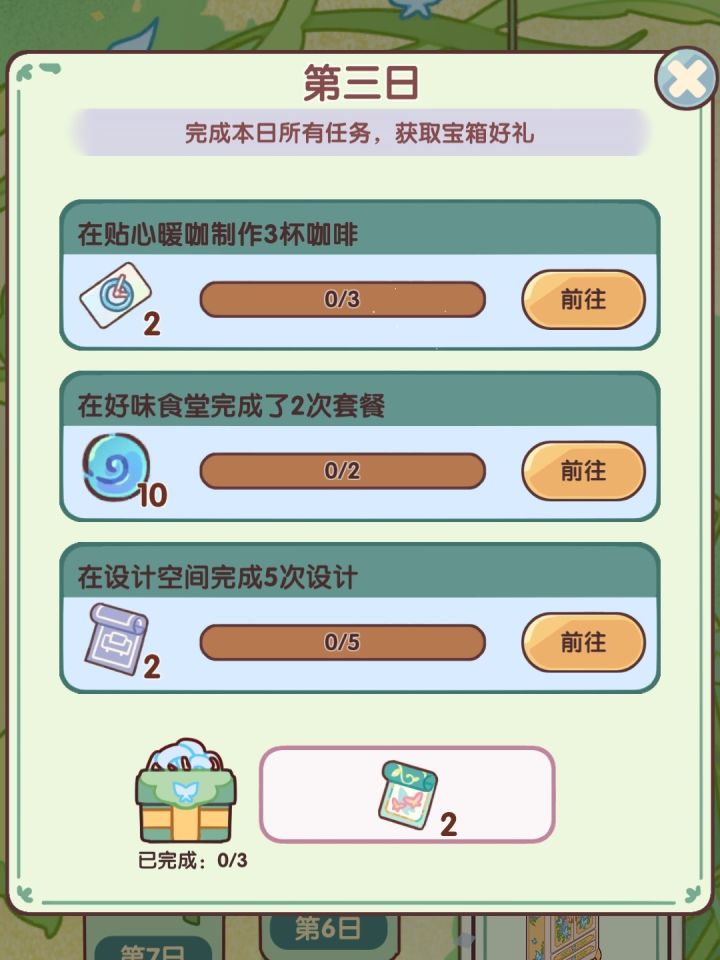Click 前往 button for the coffee brewing task
Screen dimensions: 720x960
click(583, 299)
